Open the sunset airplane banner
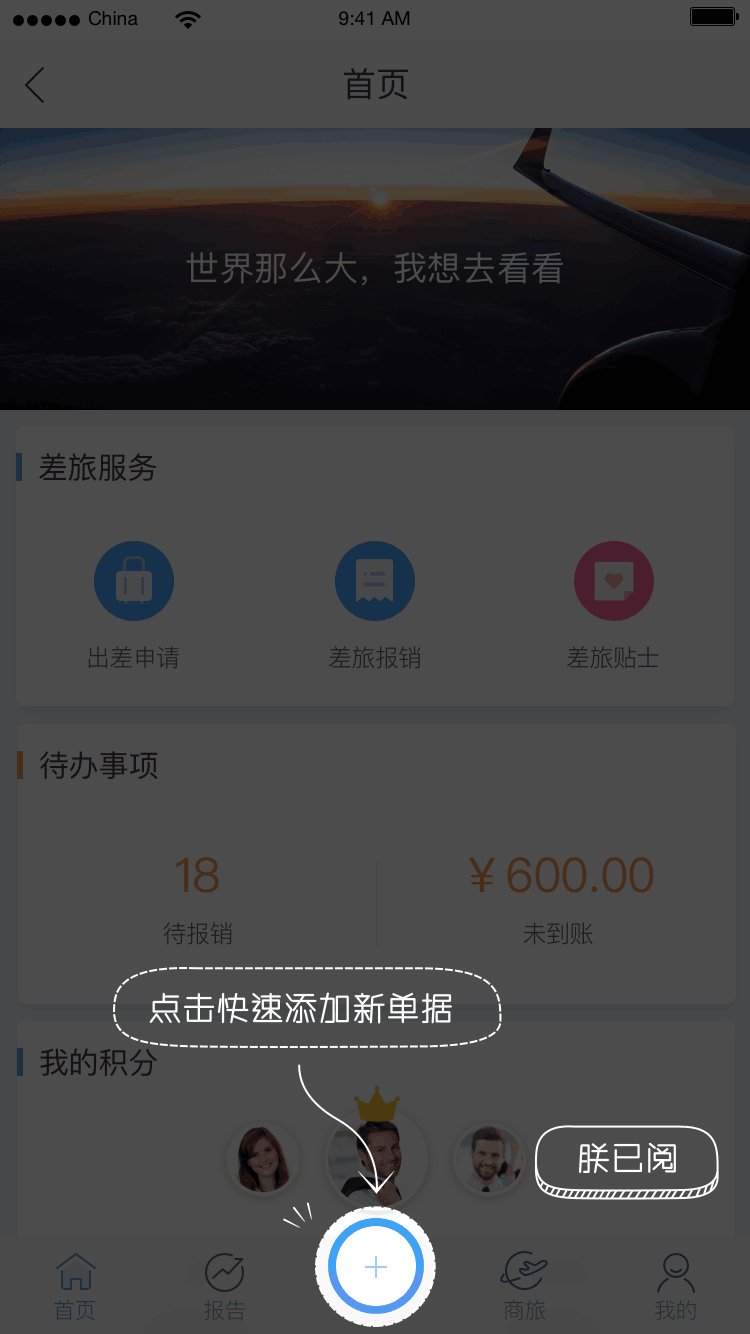Viewport: 750px width, 1334px height. (375, 268)
